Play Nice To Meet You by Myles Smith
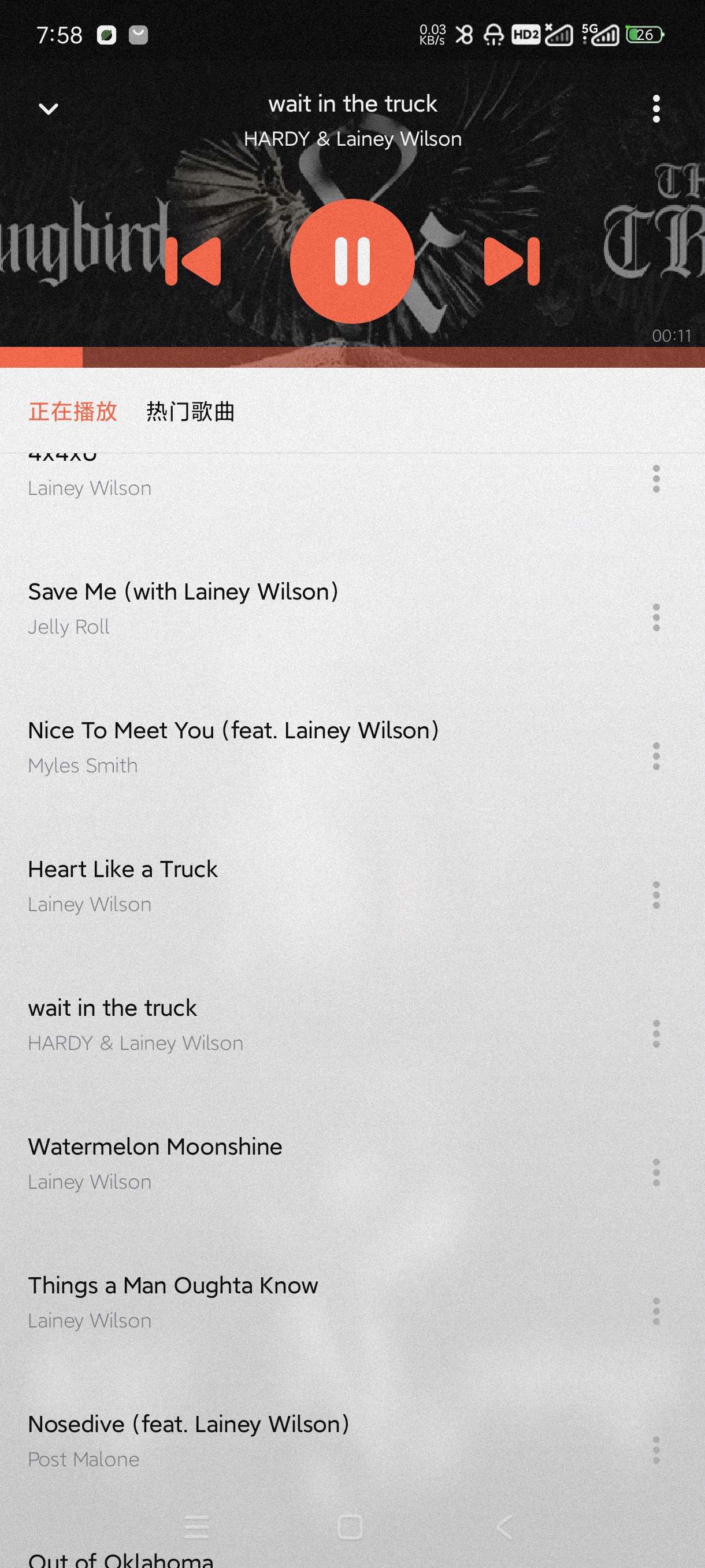This screenshot has width=705, height=1568. [x=233, y=746]
